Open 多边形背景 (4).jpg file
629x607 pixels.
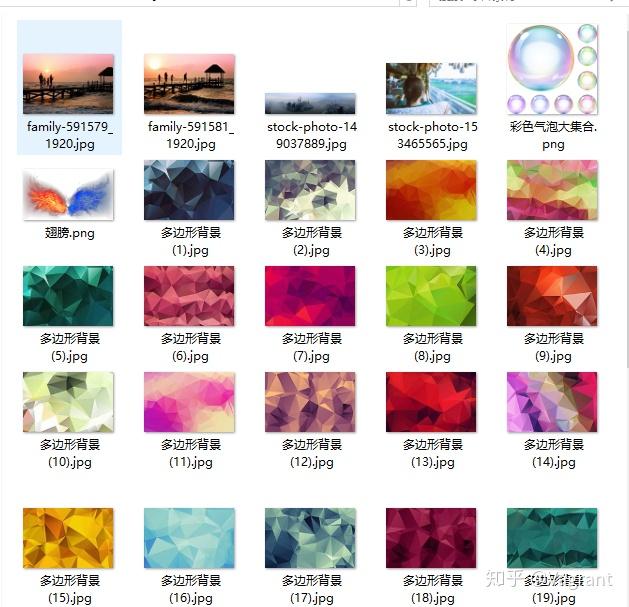(x=552, y=190)
